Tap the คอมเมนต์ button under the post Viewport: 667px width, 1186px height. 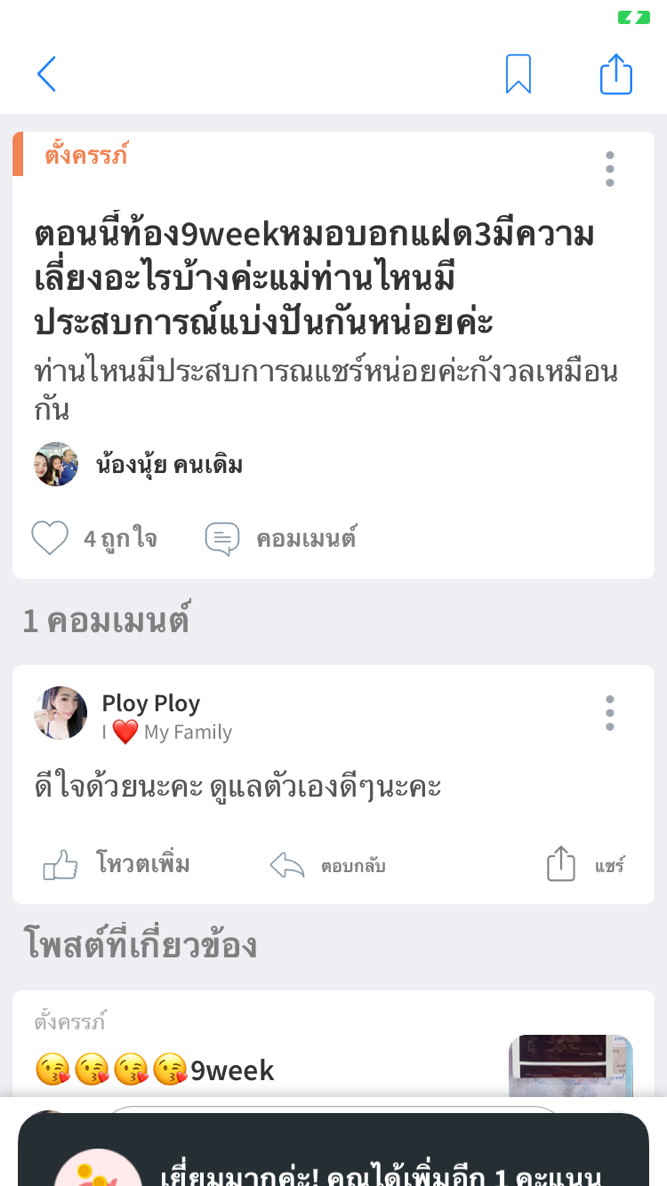[281, 539]
